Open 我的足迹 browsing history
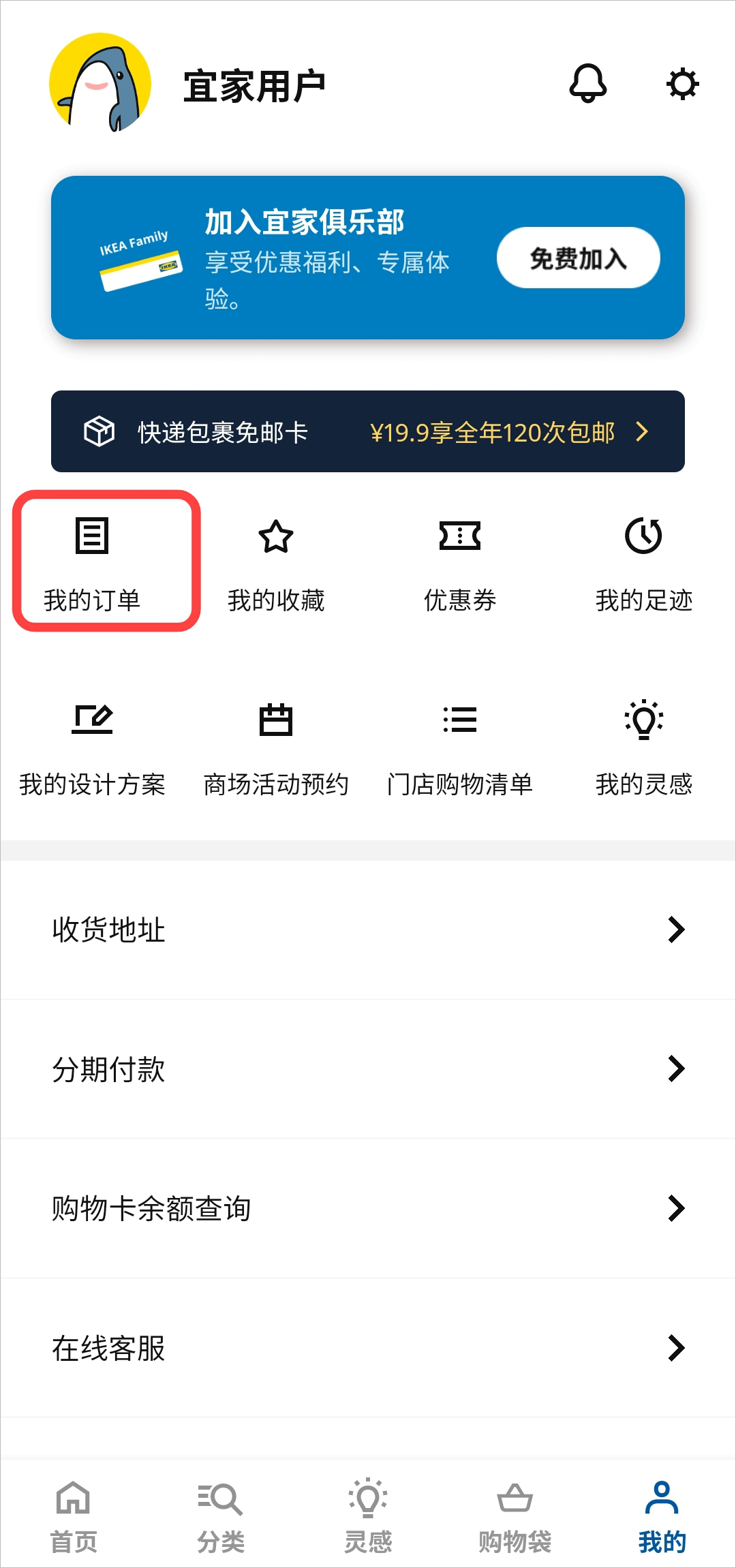 643,562
